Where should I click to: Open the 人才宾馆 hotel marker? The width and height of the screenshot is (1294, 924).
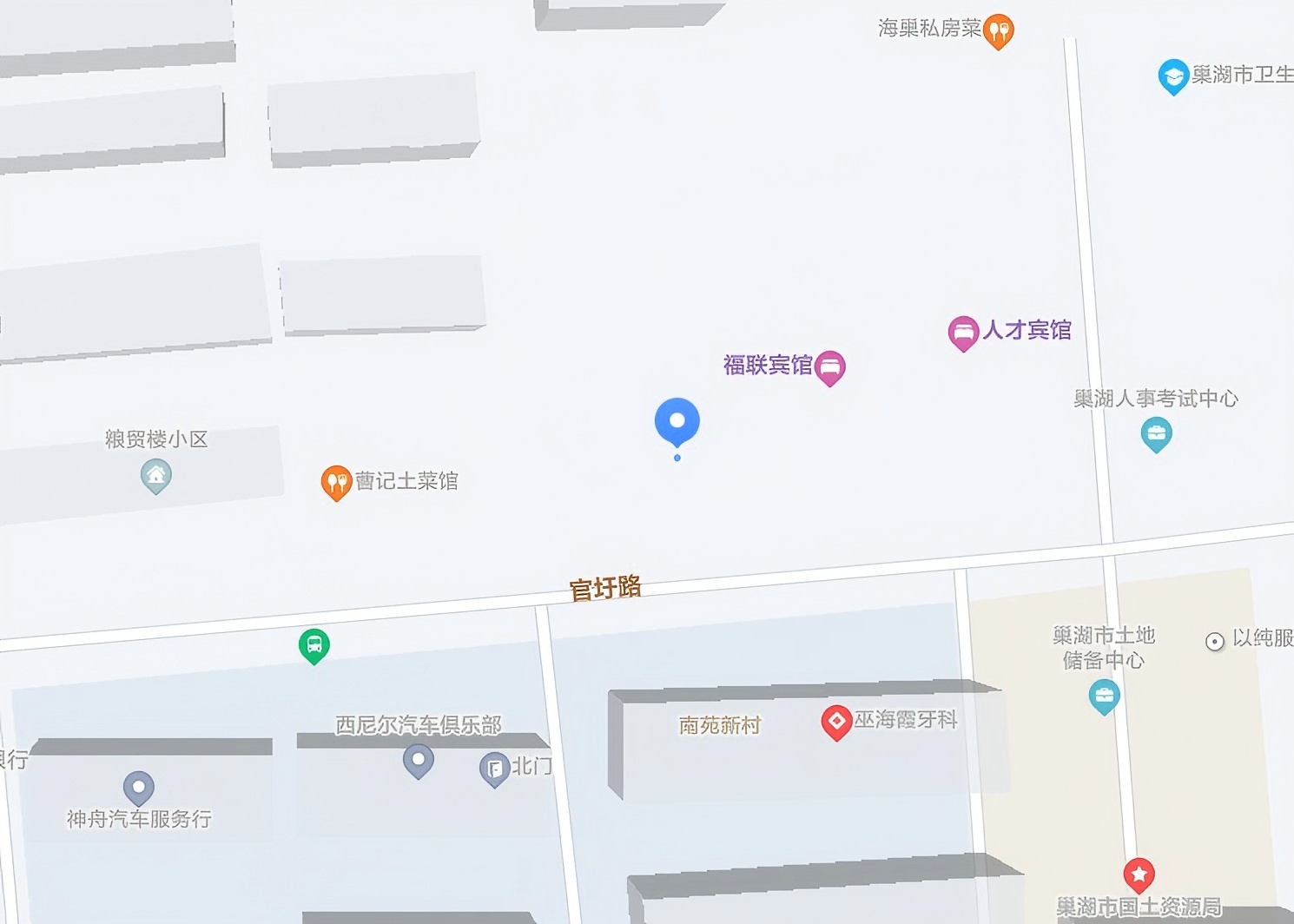tap(962, 332)
